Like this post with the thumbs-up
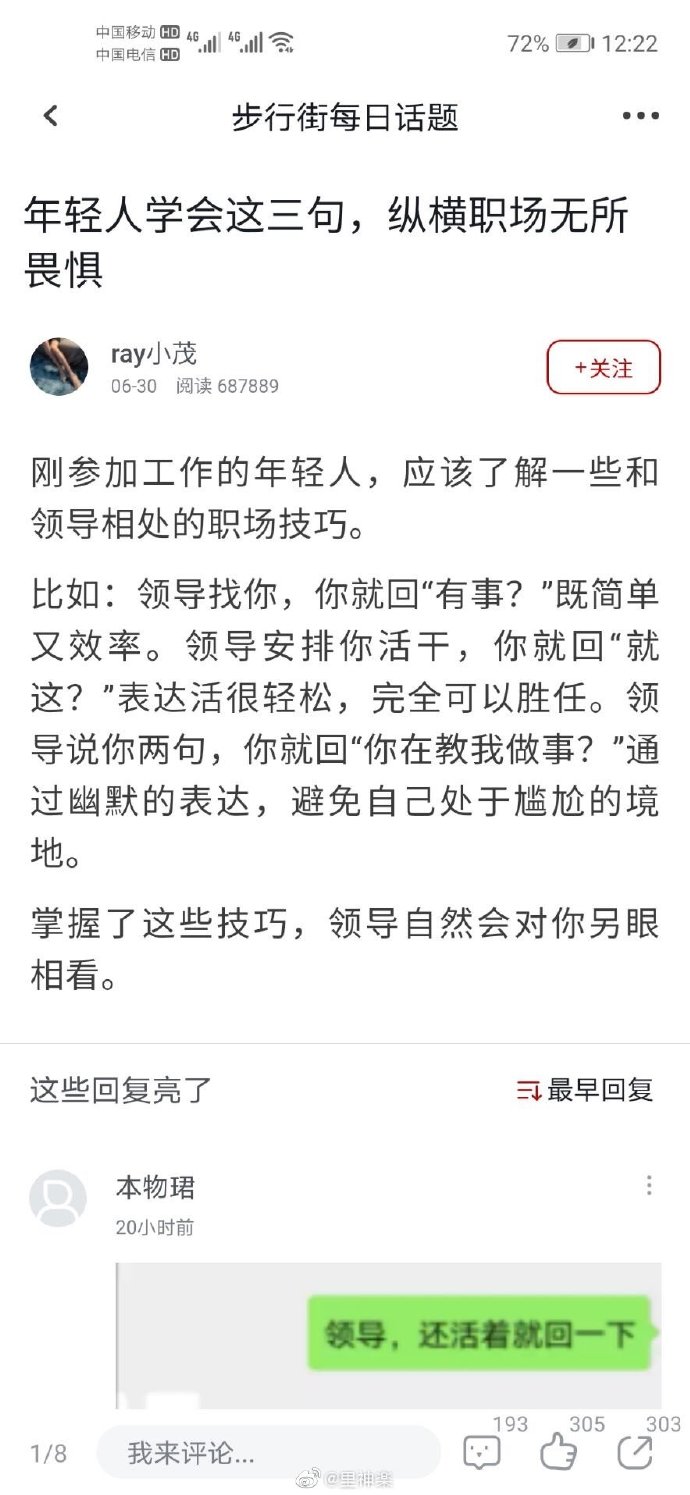 (558, 1451)
